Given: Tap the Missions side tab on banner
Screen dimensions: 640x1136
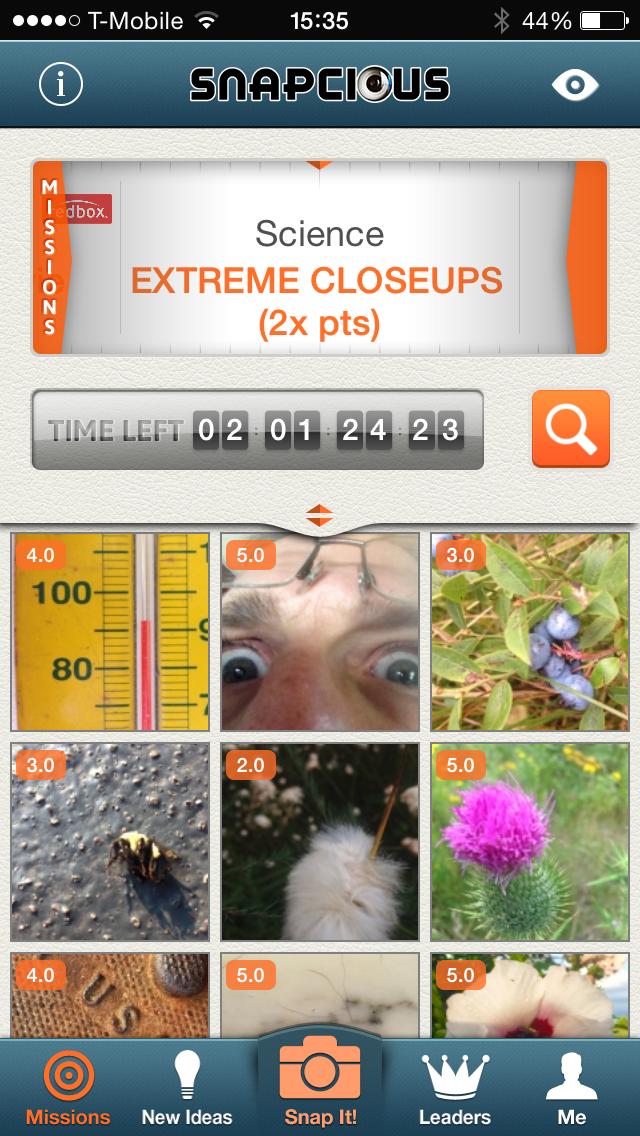Looking at the screenshot, I should coord(48,258).
